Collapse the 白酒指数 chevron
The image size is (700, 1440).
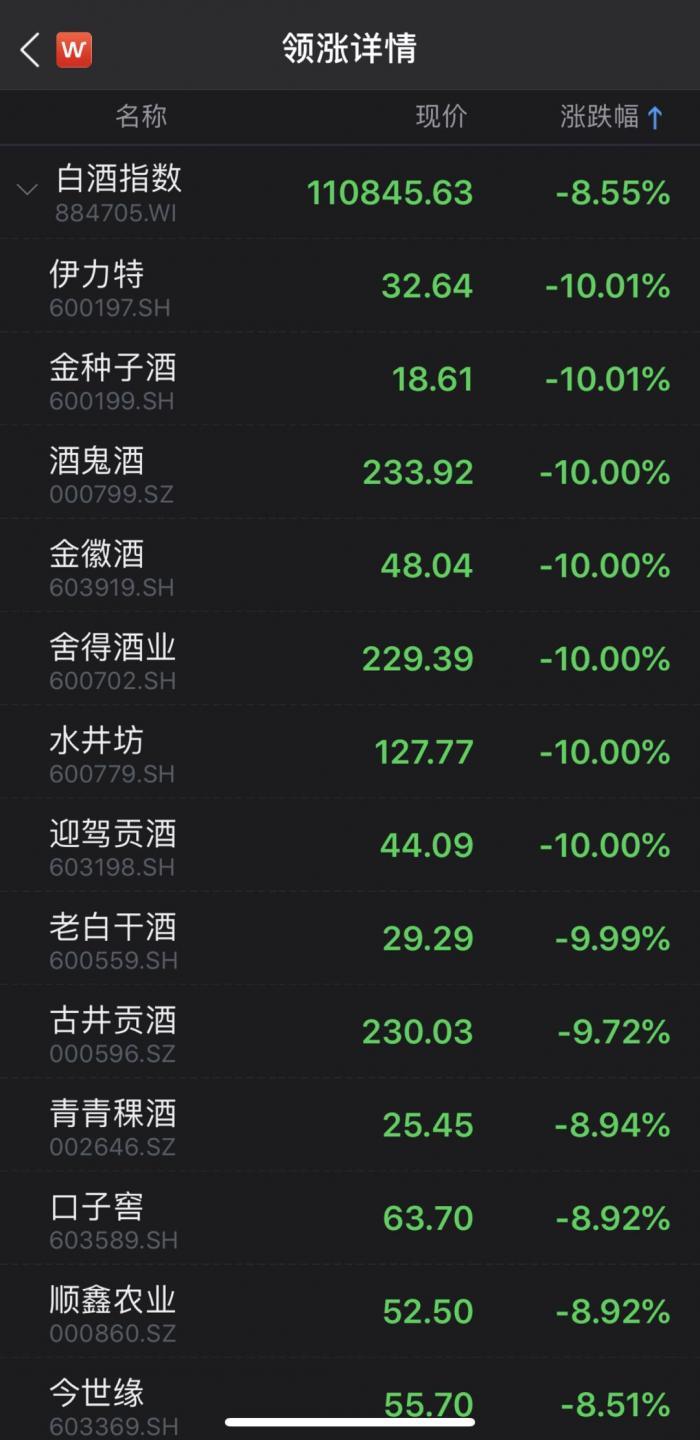click(28, 189)
